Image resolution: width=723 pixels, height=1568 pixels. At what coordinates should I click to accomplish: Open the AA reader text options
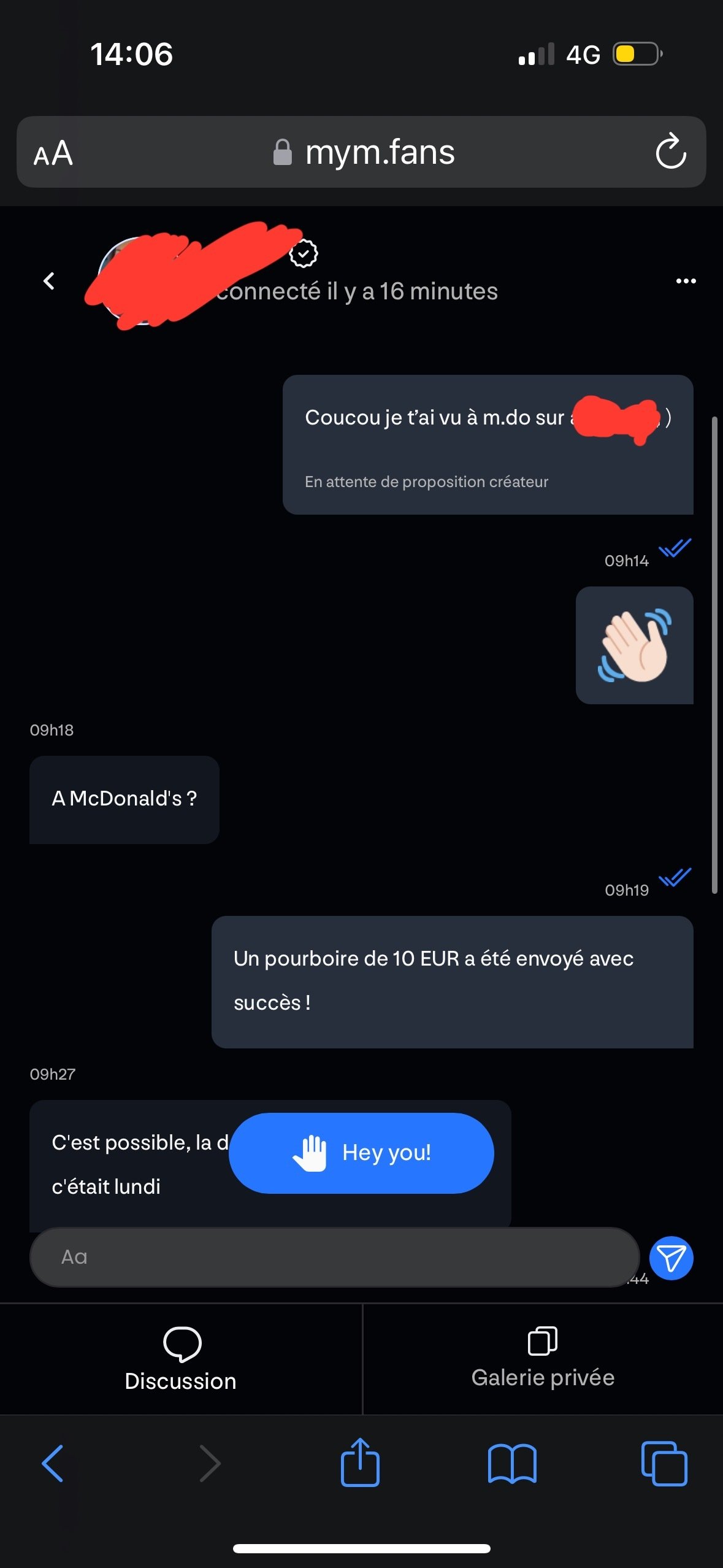[x=53, y=153]
